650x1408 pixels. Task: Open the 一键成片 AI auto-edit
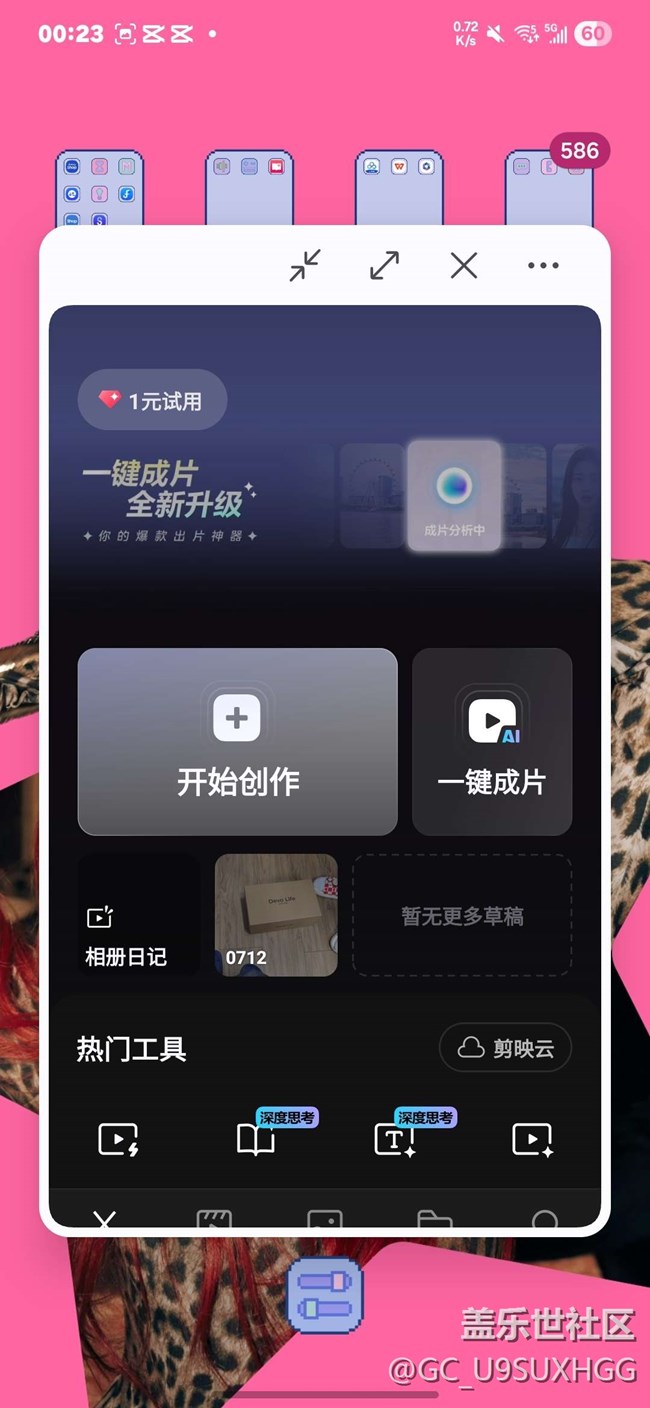(x=492, y=741)
